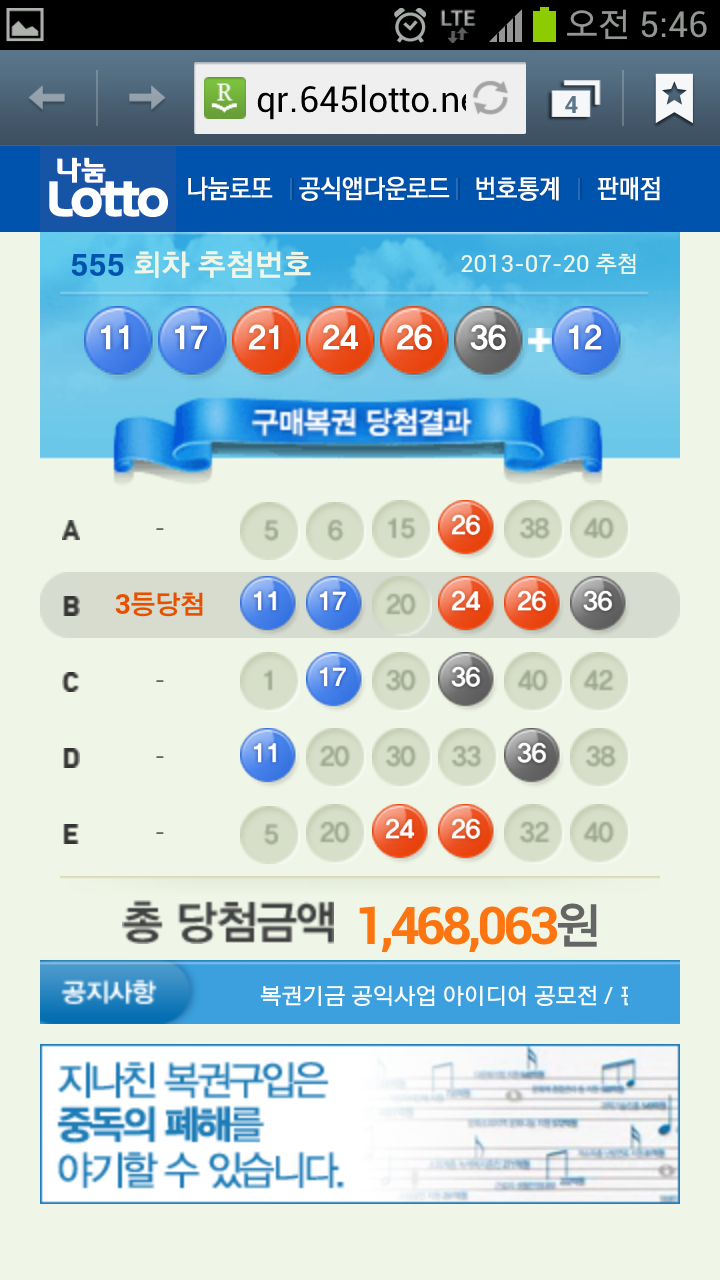Open the 공지사항 notice about 복권기금
The width and height of the screenshot is (720, 1280).
point(443,995)
